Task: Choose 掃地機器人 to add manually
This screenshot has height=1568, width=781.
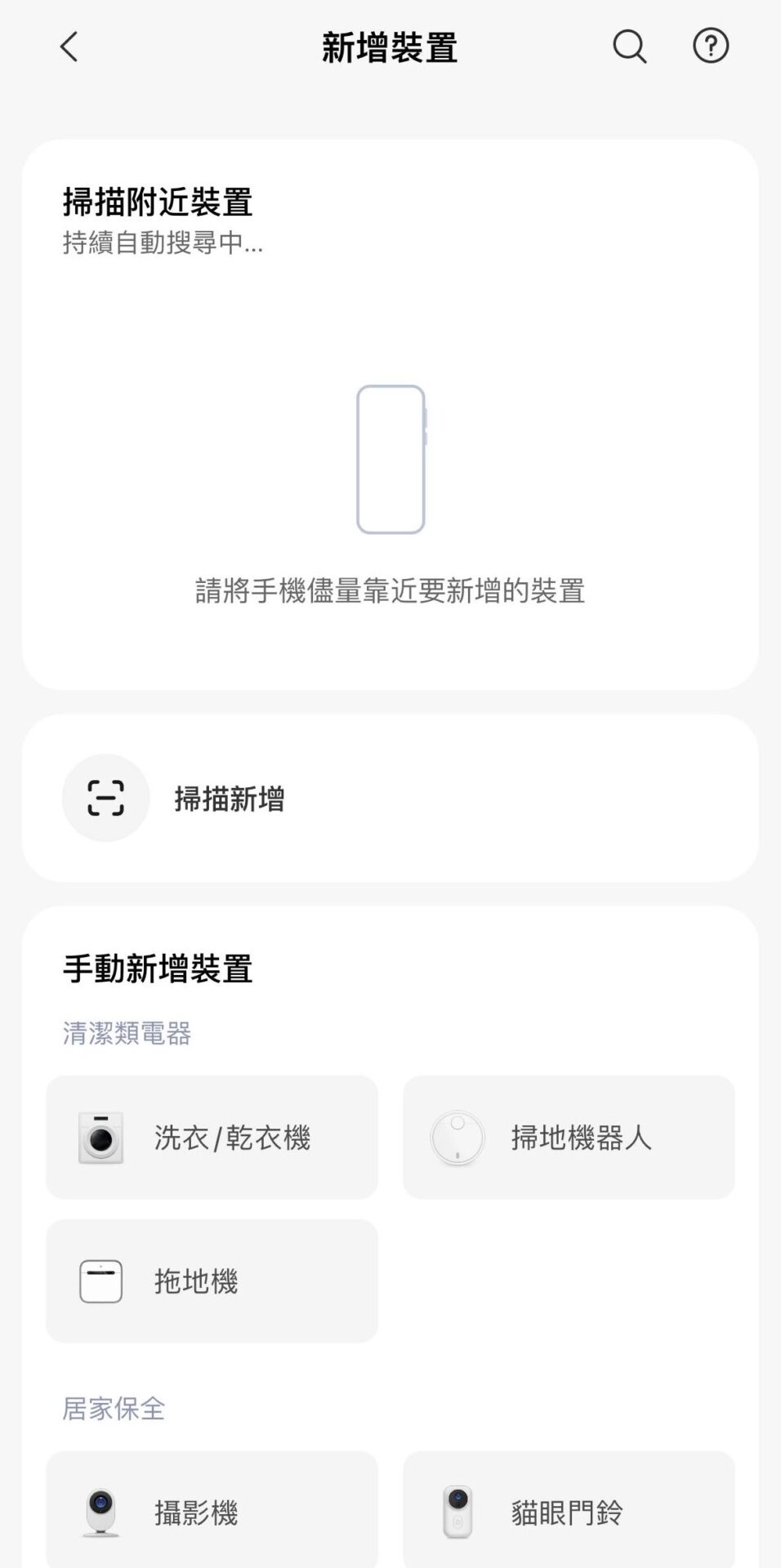Action: [x=569, y=1137]
